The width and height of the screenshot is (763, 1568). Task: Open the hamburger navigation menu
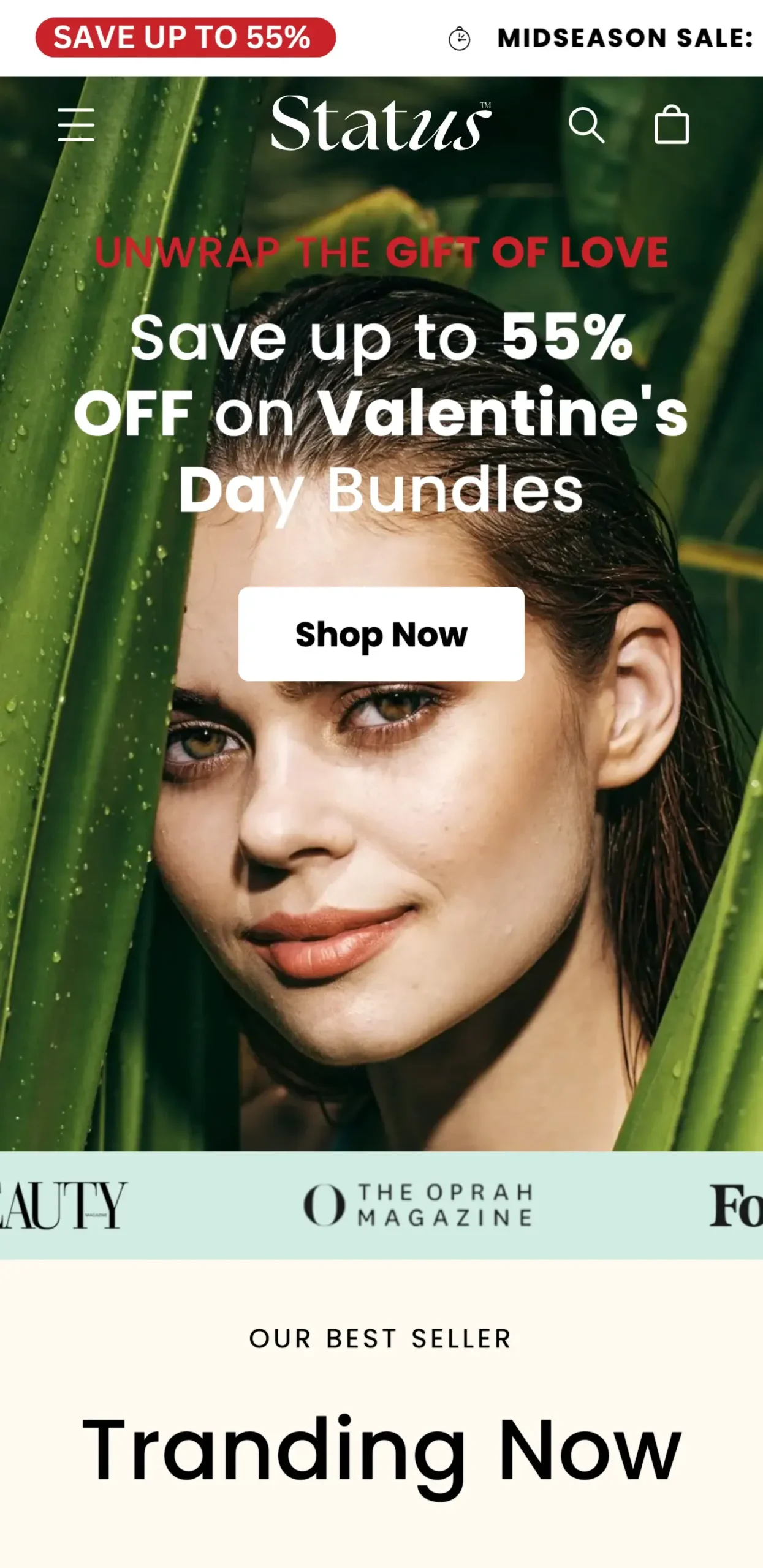point(76,125)
